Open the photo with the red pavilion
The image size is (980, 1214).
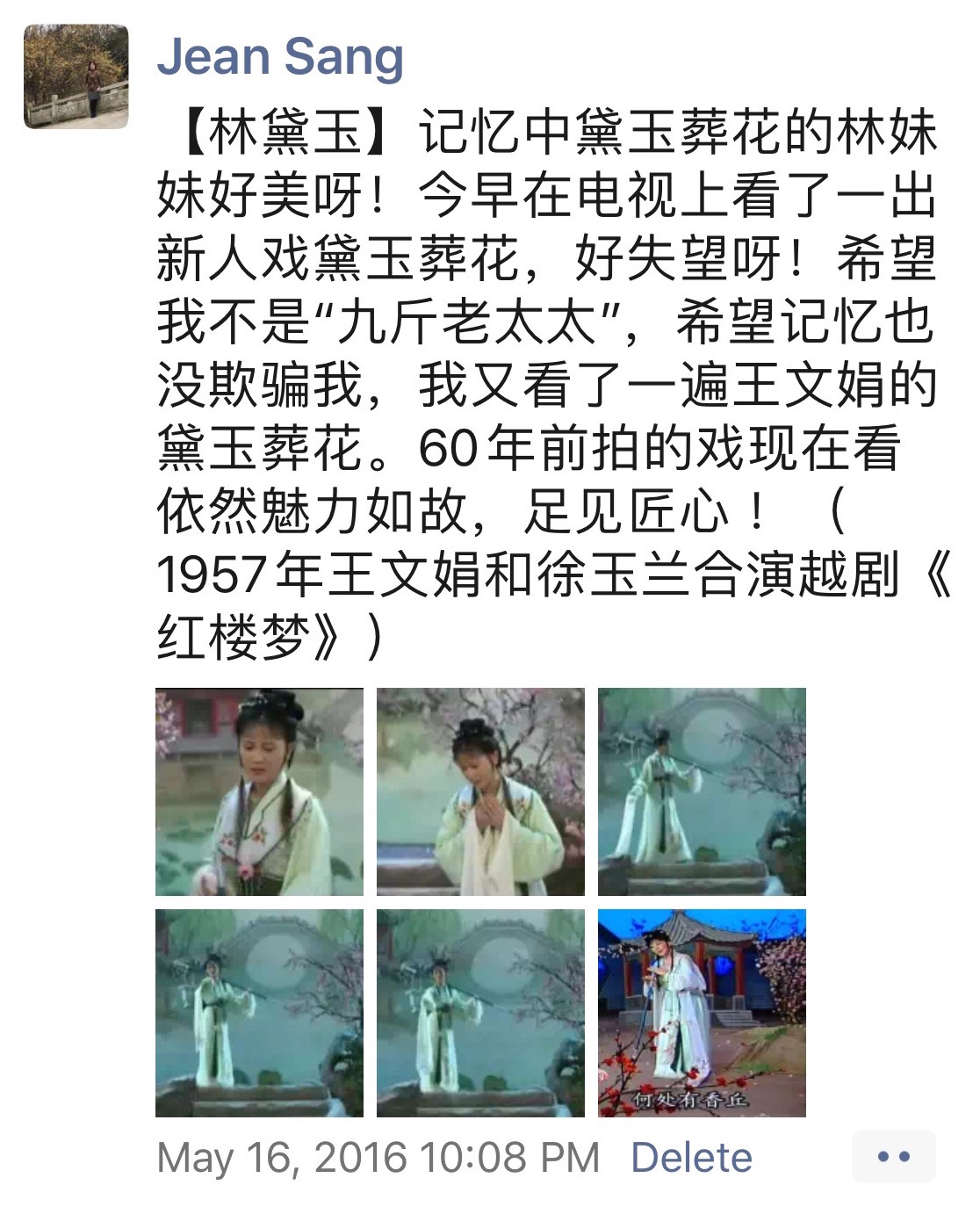(x=702, y=1013)
